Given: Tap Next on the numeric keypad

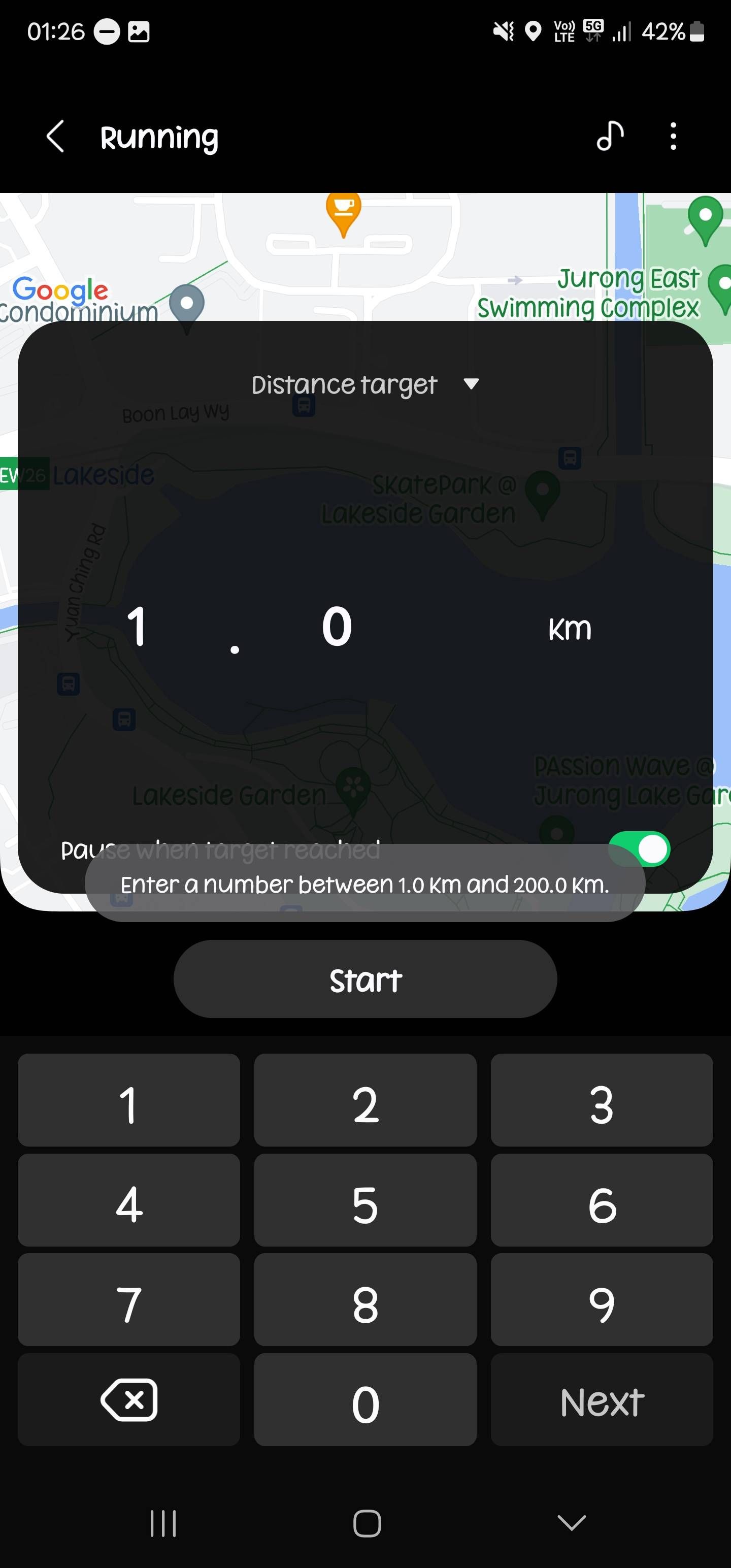Looking at the screenshot, I should click(x=602, y=1403).
